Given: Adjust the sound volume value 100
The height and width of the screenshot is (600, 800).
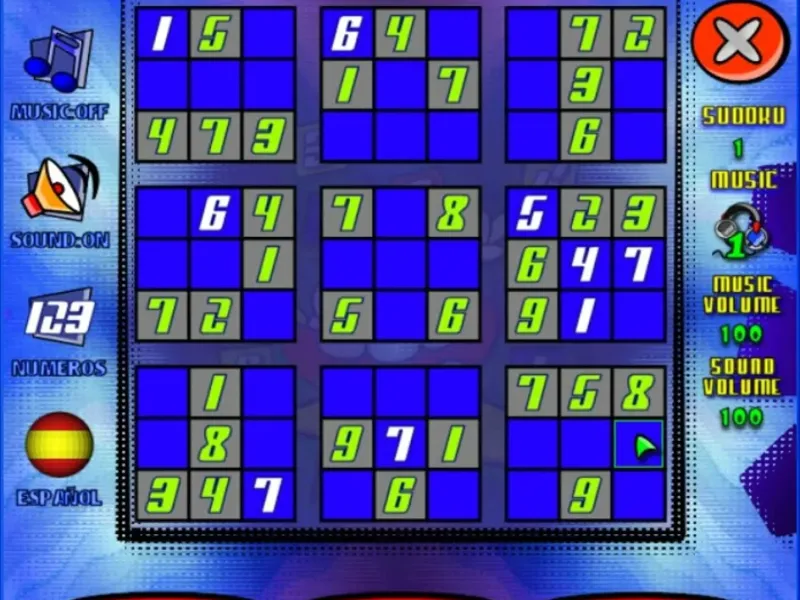Looking at the screenshot, I should coord(740,417).
